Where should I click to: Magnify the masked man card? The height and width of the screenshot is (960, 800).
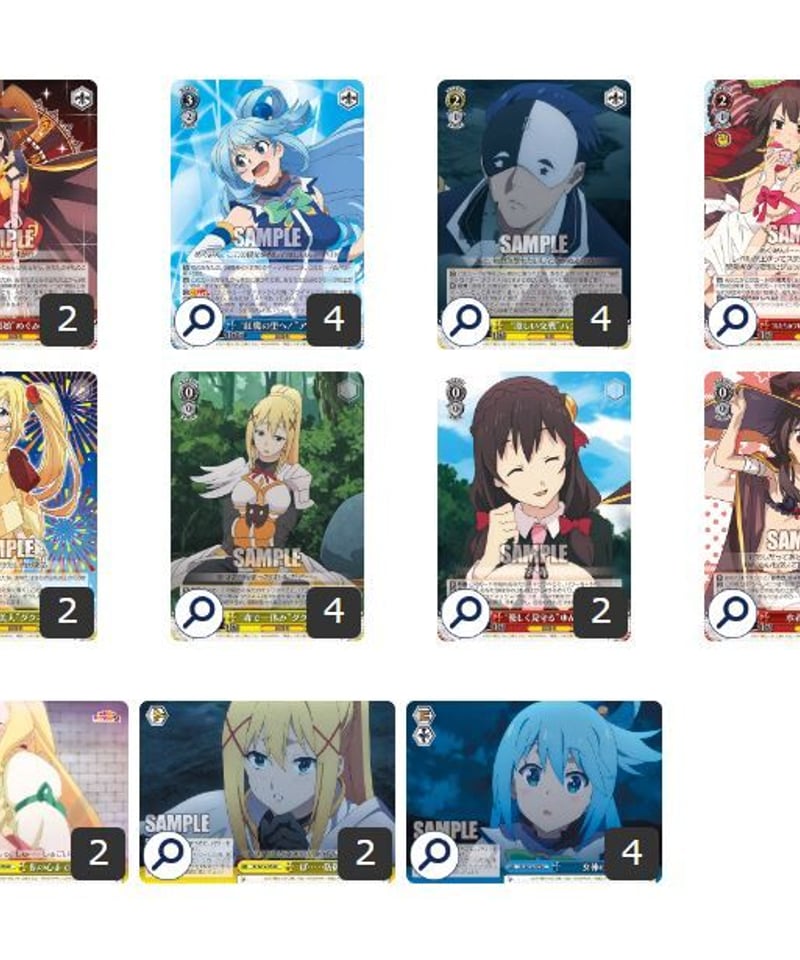(x=465, y=320)
